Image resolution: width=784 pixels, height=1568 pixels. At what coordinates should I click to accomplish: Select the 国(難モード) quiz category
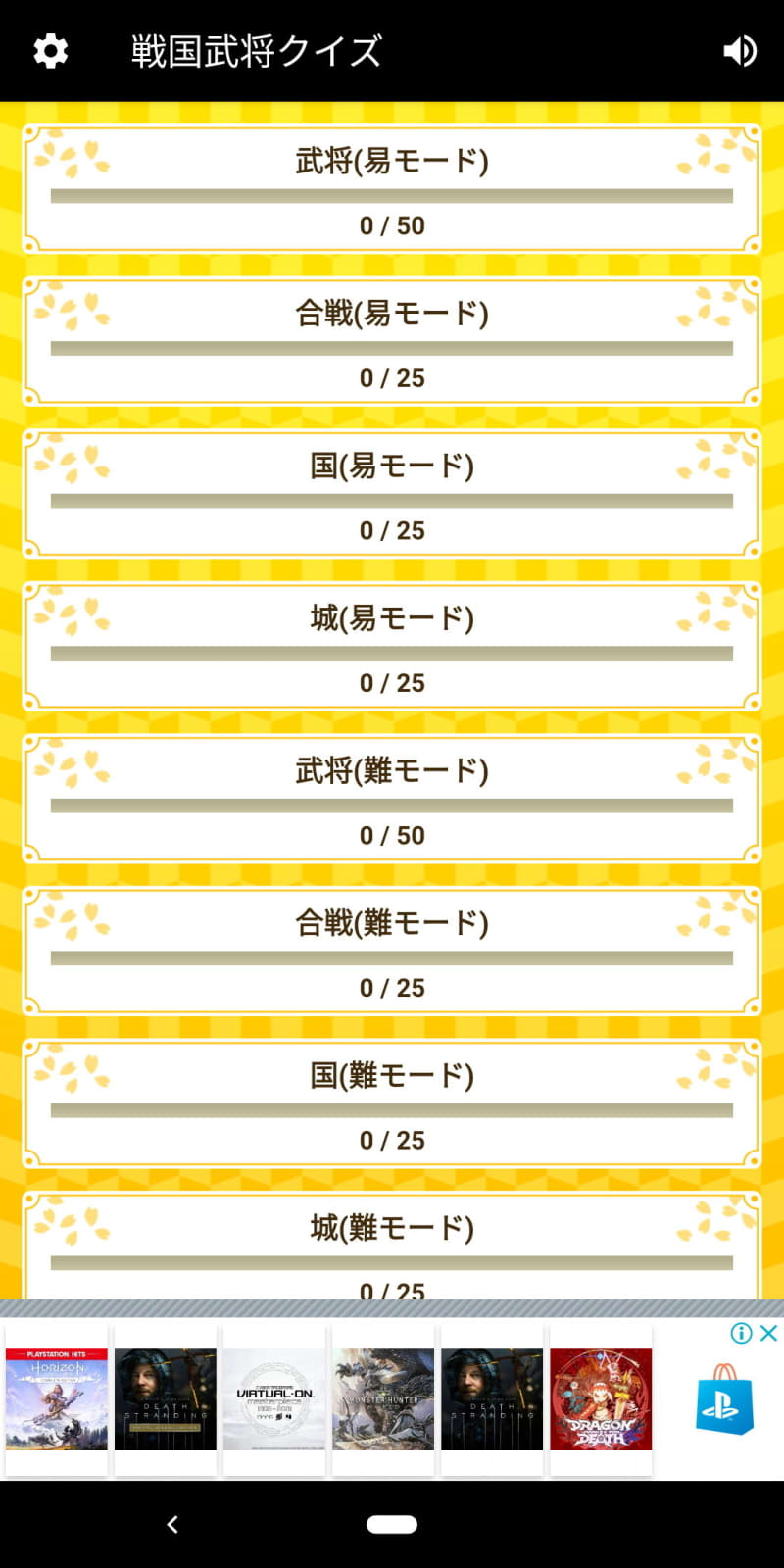[392, 1103]
